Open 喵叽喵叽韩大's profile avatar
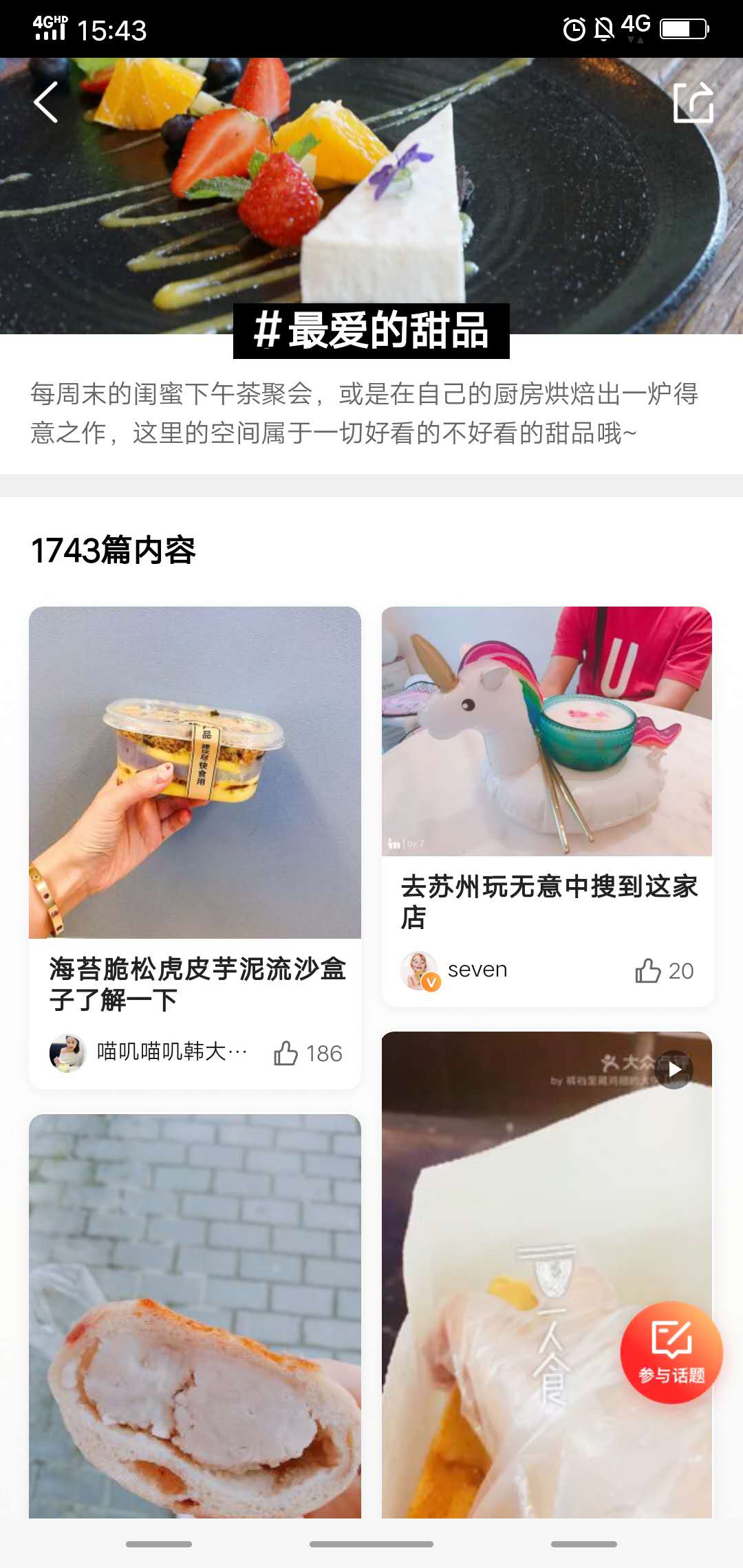This screenshot has width=743, height=1568. (x=67, y=1053)
